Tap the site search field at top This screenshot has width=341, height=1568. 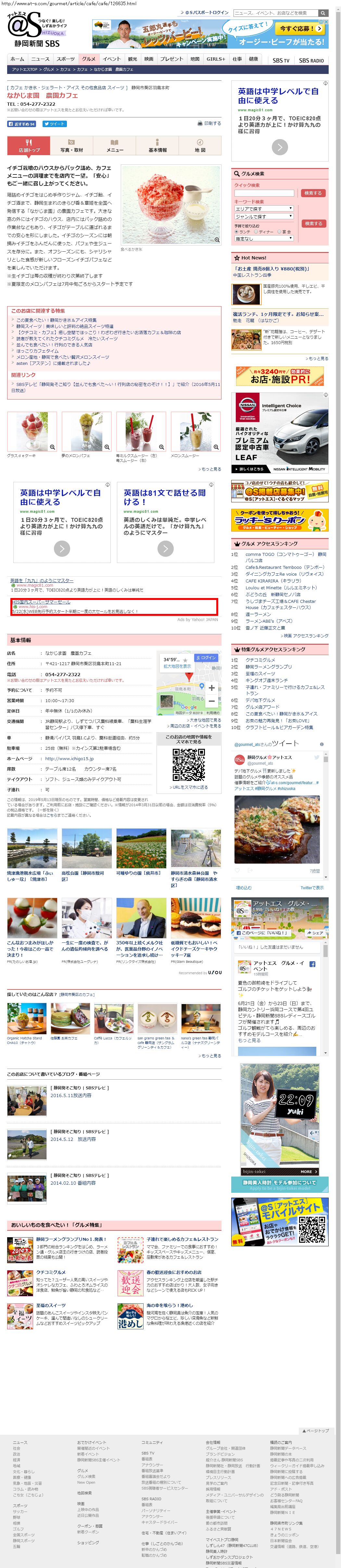point(275,13)
